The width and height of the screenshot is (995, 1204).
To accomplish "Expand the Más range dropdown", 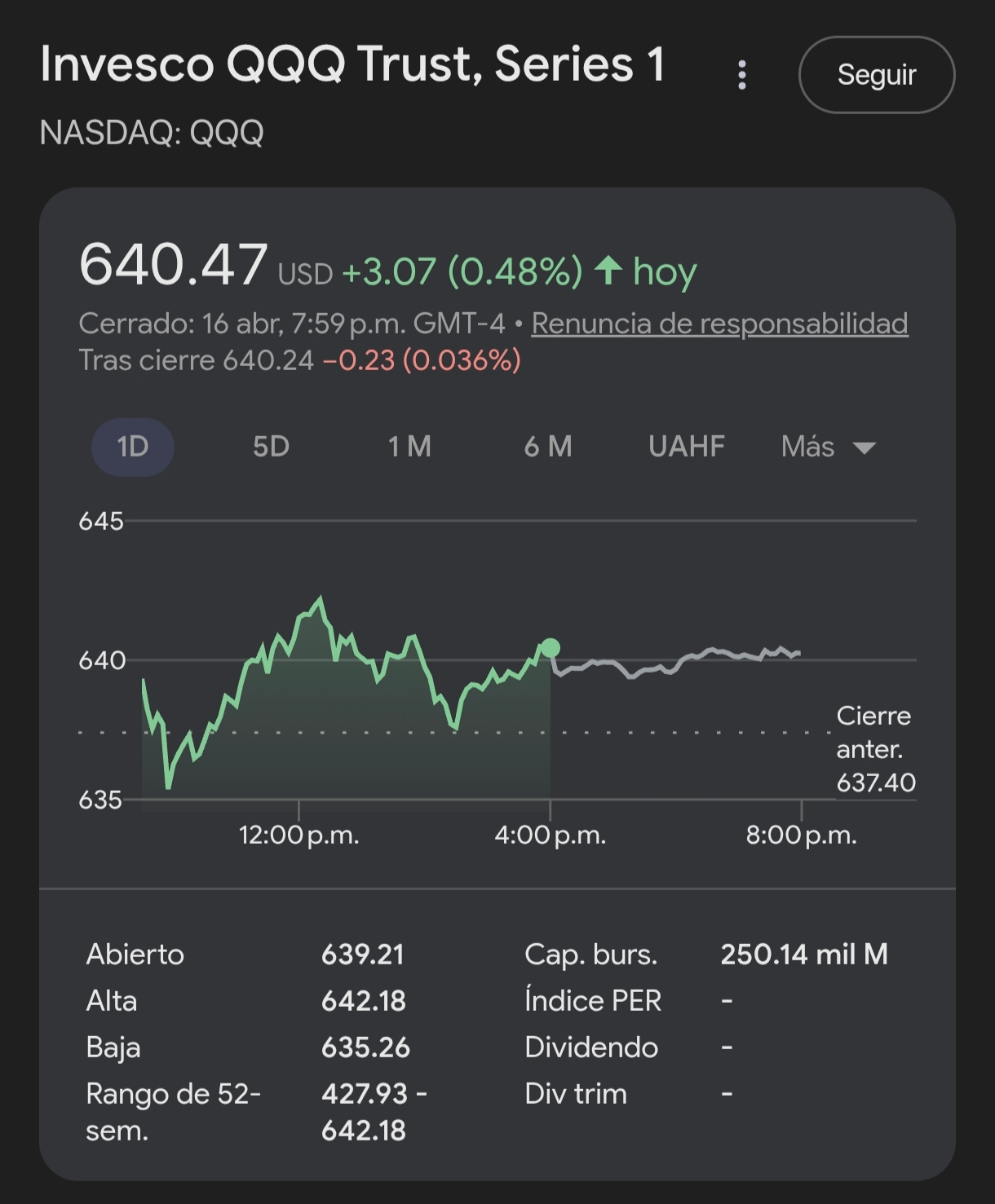I will (828, 447).
